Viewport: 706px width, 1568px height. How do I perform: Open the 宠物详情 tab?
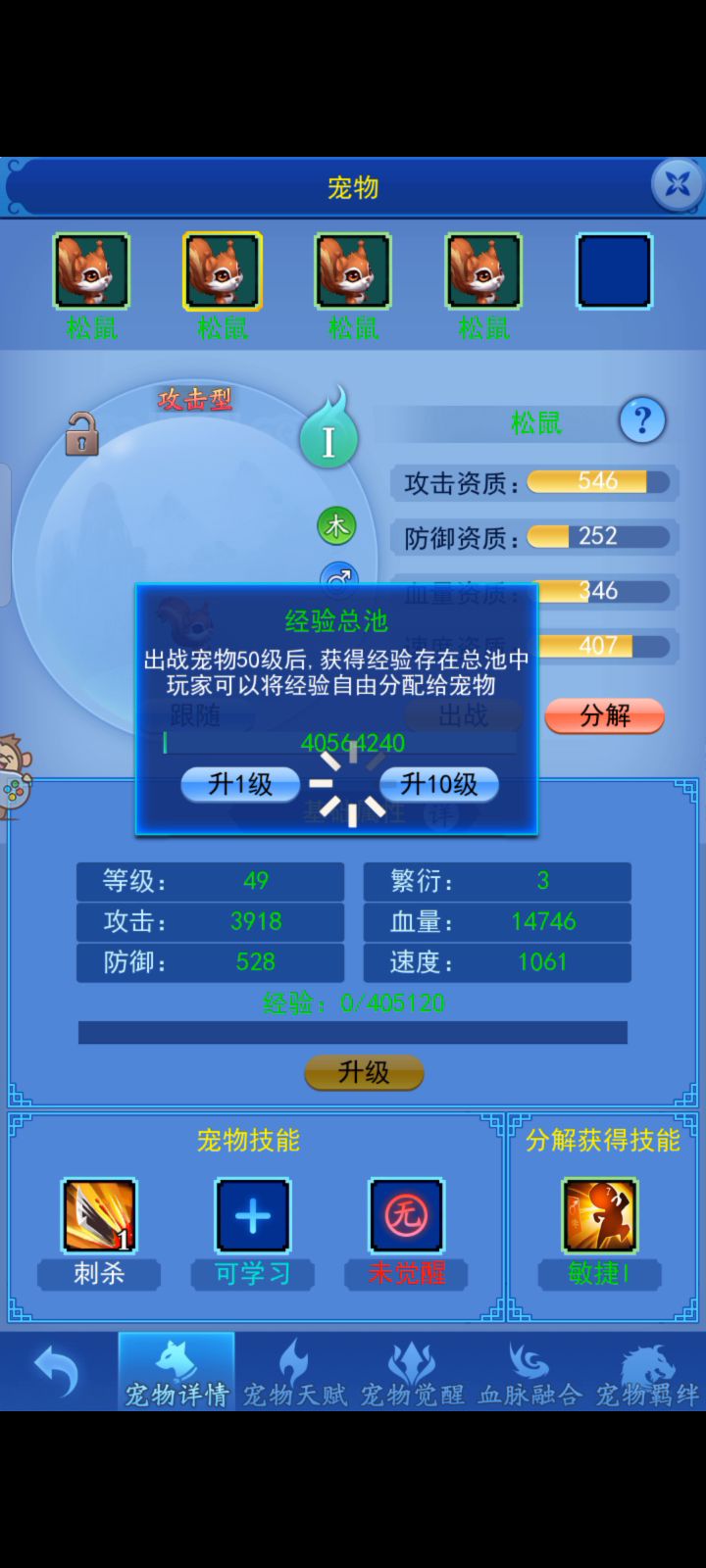pyautogui.click(x=176, y=1372)
